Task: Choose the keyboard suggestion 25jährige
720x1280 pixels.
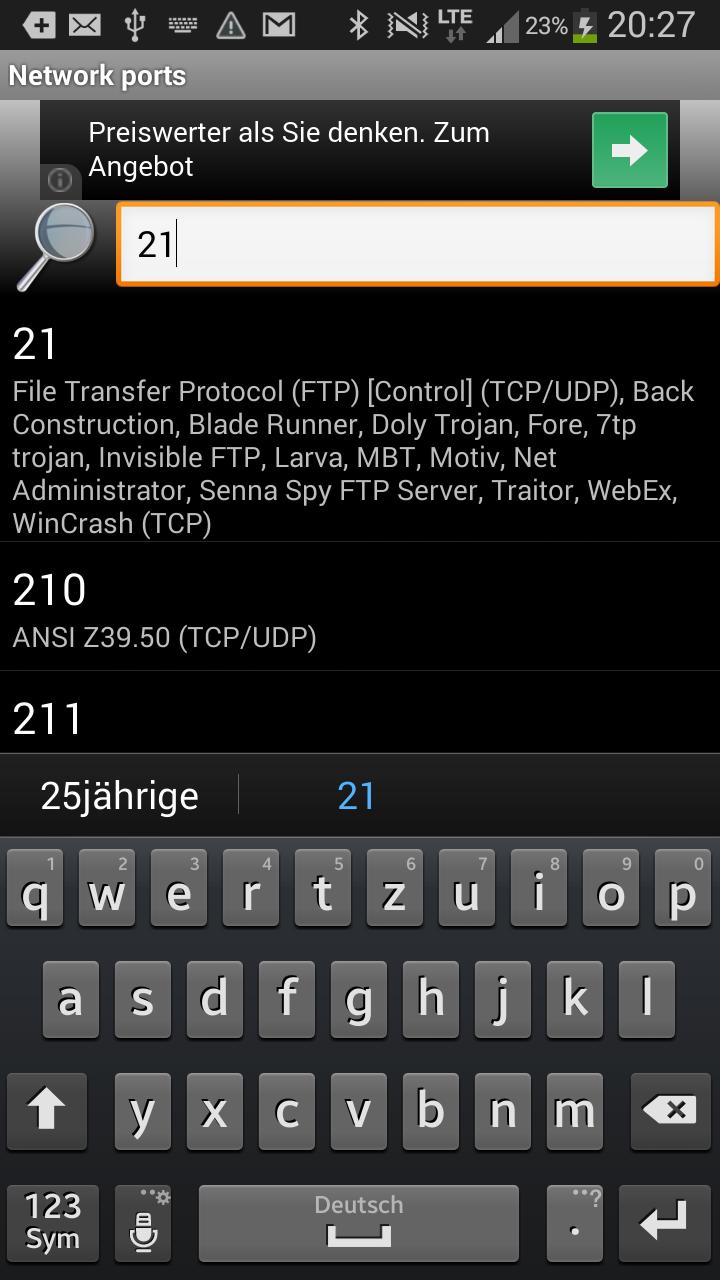Action: tap(119, 796)
